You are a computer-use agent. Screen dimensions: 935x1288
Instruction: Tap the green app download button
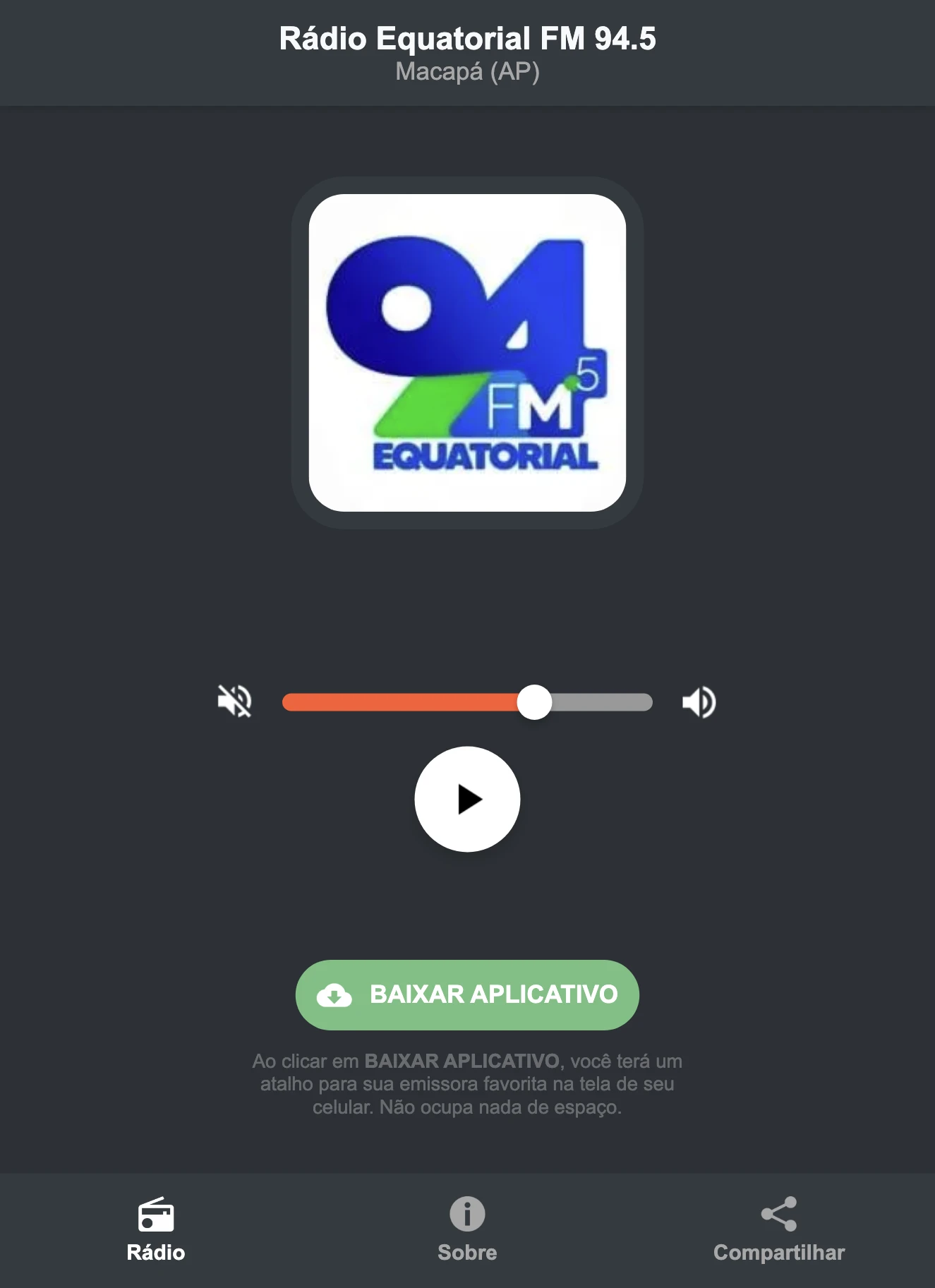466,994
